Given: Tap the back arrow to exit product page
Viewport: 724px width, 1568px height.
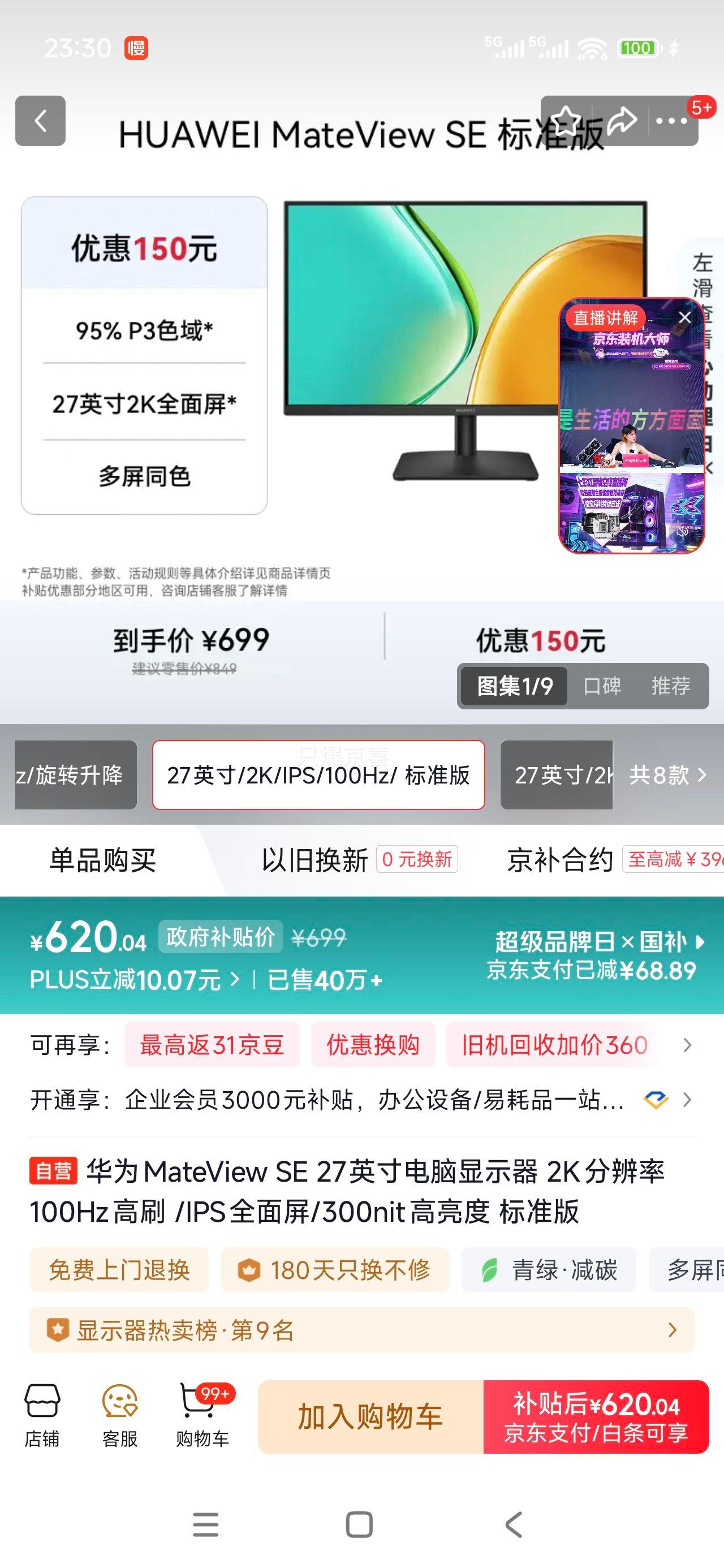Looking at the screenshot, I should [x=41, y=122].
